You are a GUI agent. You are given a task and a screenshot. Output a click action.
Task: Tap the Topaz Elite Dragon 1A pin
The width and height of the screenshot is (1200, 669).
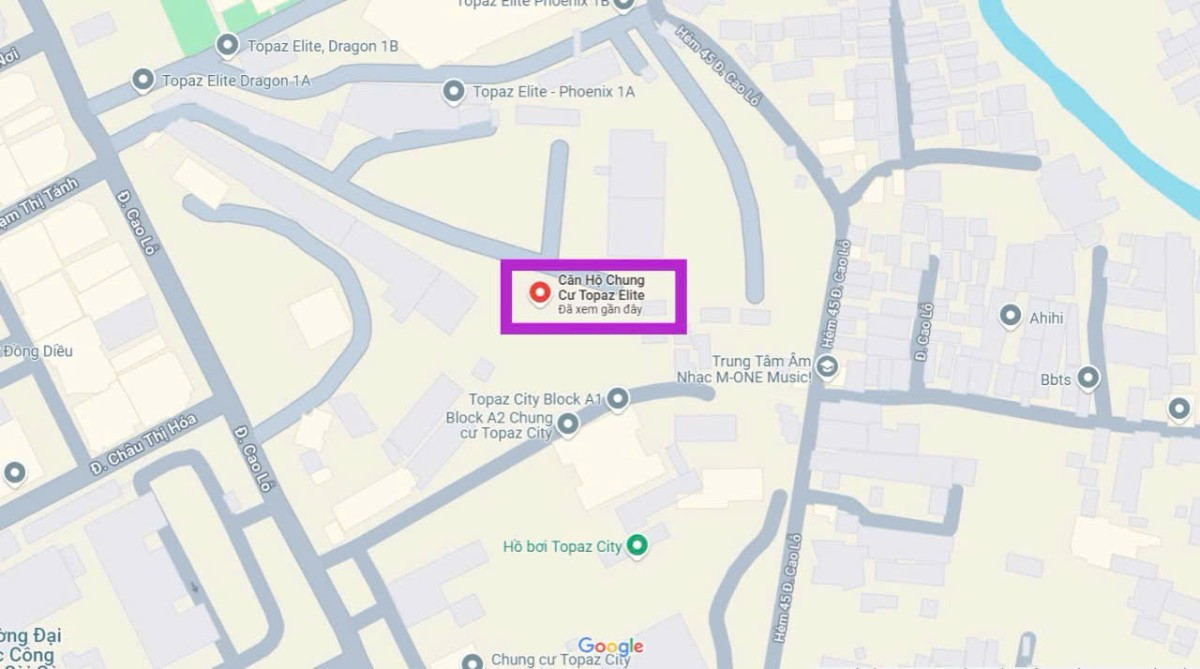(143, 79)
